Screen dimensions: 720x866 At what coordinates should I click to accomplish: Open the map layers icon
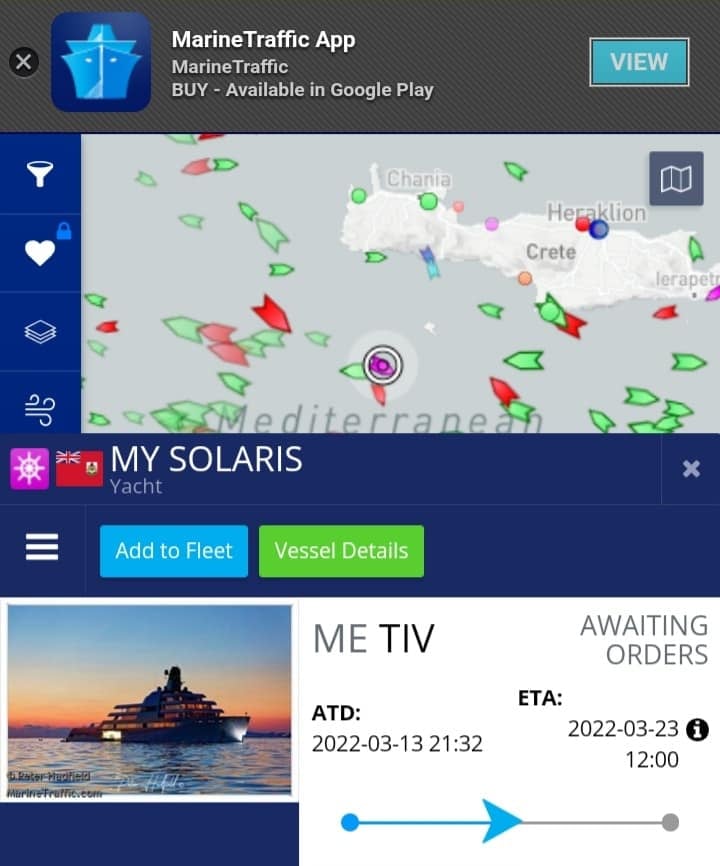point(39,330)
